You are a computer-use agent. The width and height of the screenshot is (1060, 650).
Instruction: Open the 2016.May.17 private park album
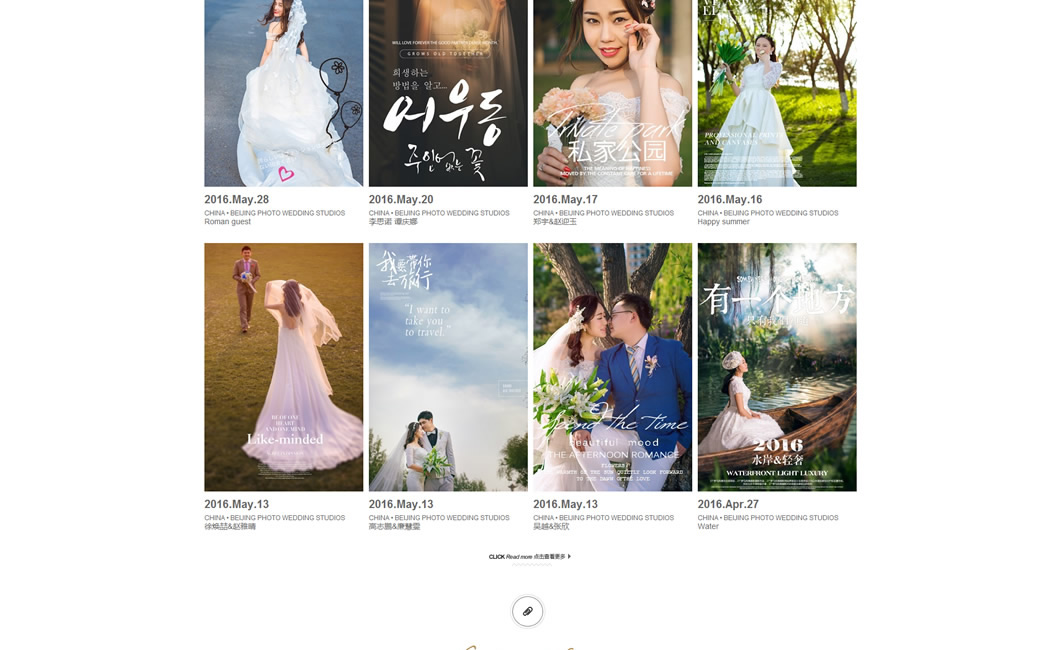(x=612, y=93)
